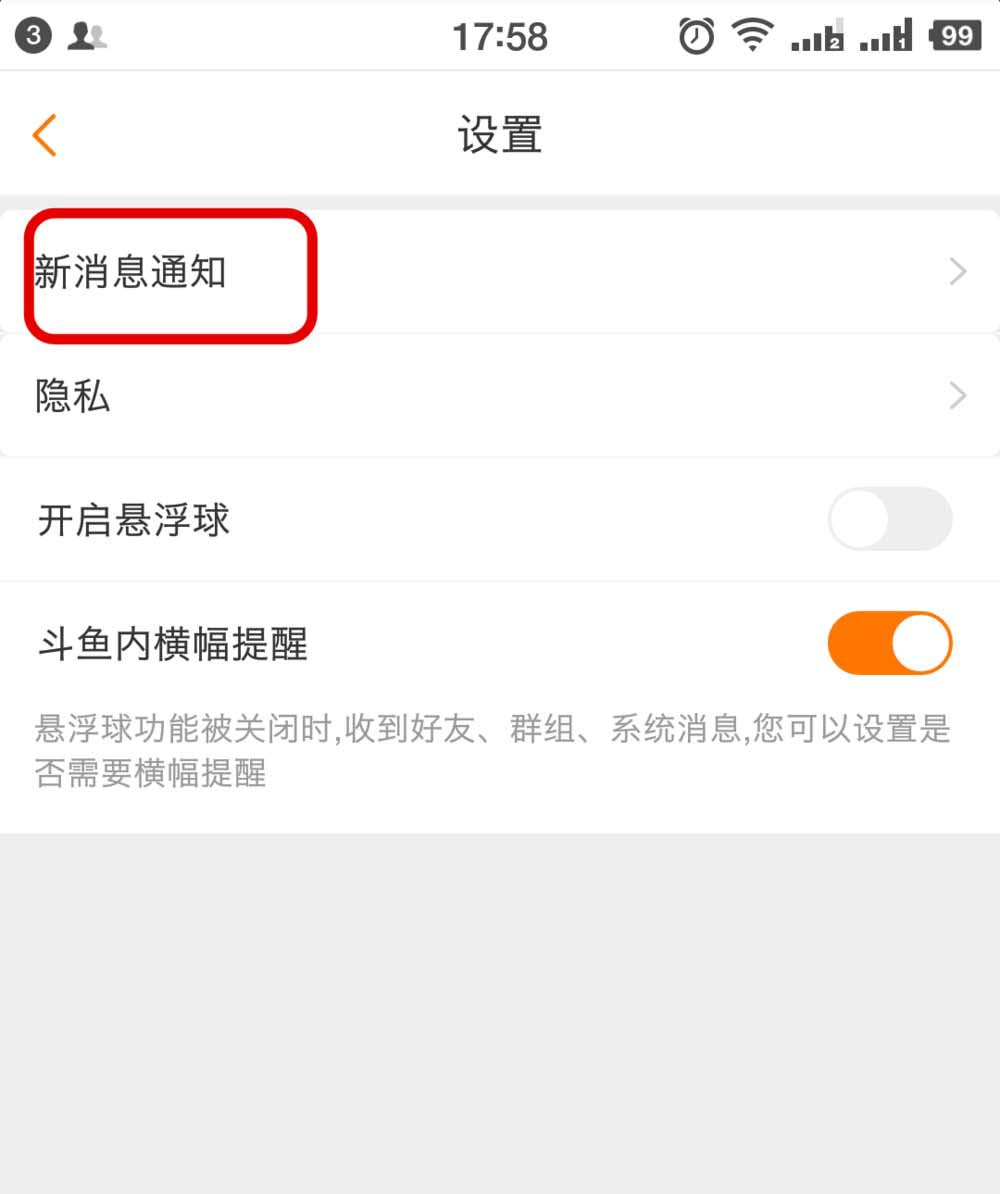Enable the 开启悬浮球 switch
1000x1194 pixels.
coord(889,519)
